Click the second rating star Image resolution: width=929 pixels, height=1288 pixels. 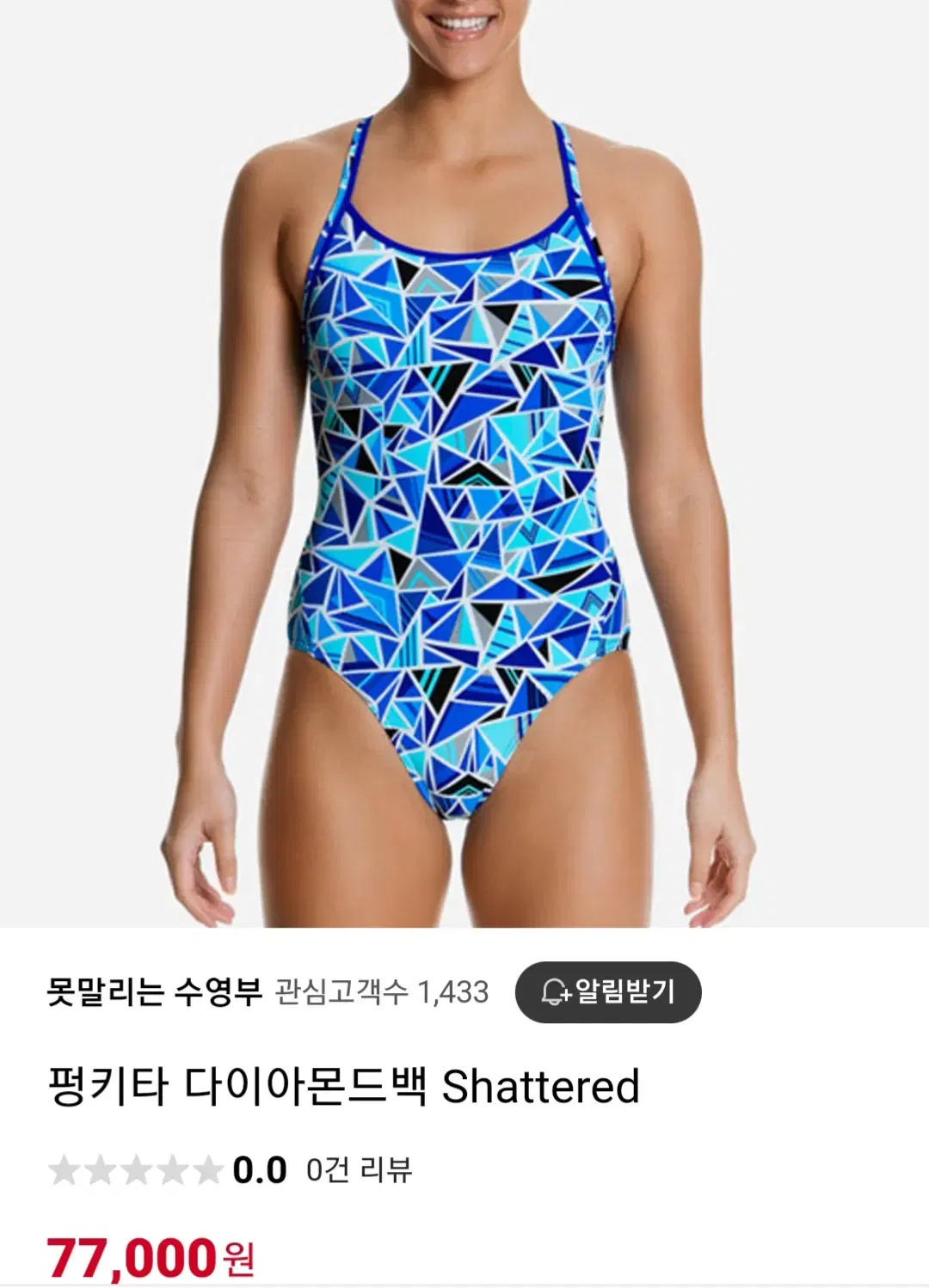102,1168
